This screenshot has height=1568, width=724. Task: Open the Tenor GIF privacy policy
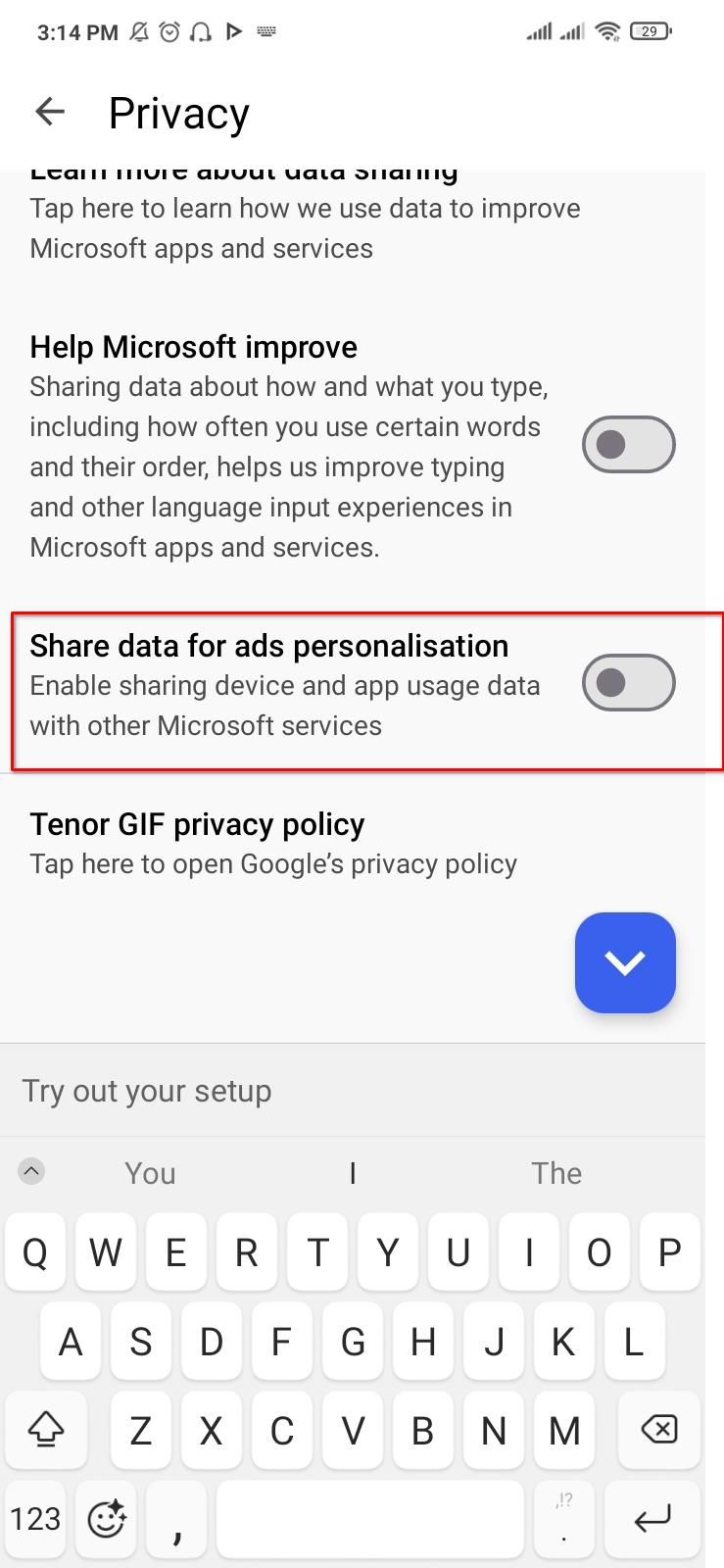click(196, 824)
